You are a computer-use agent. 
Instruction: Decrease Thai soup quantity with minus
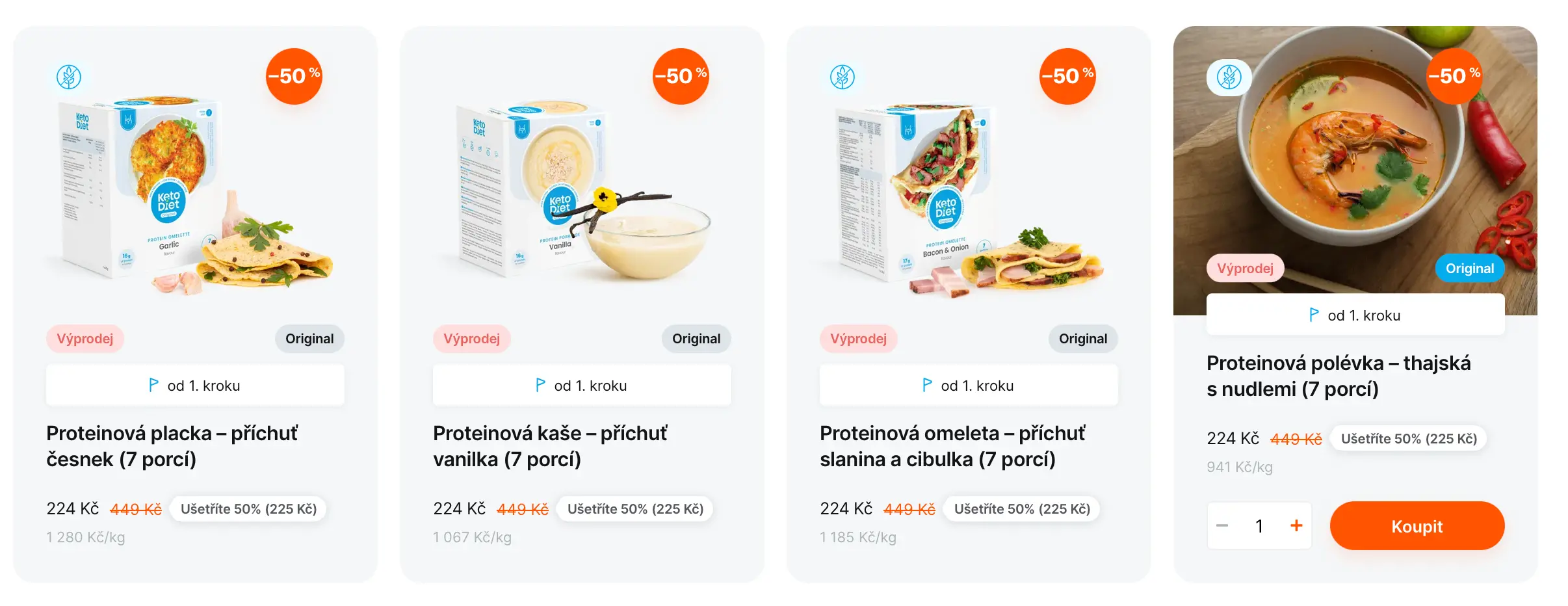point(1222,525)
